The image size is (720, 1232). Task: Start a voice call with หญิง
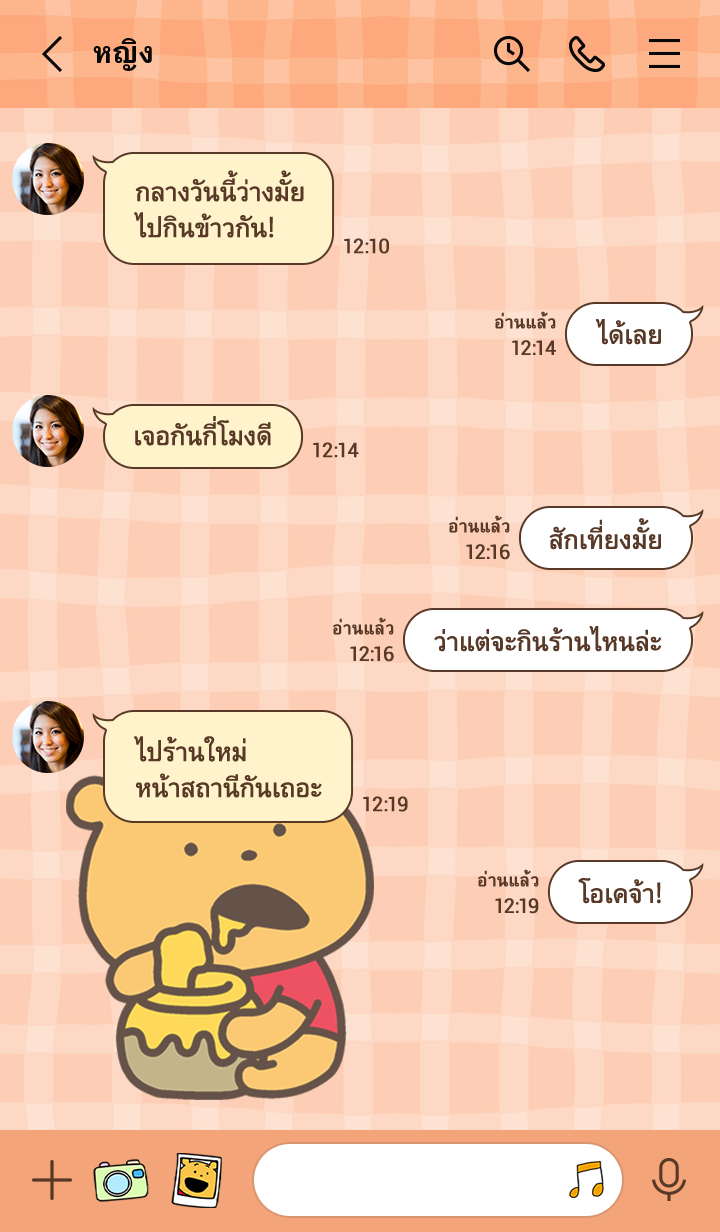[586, 54]
